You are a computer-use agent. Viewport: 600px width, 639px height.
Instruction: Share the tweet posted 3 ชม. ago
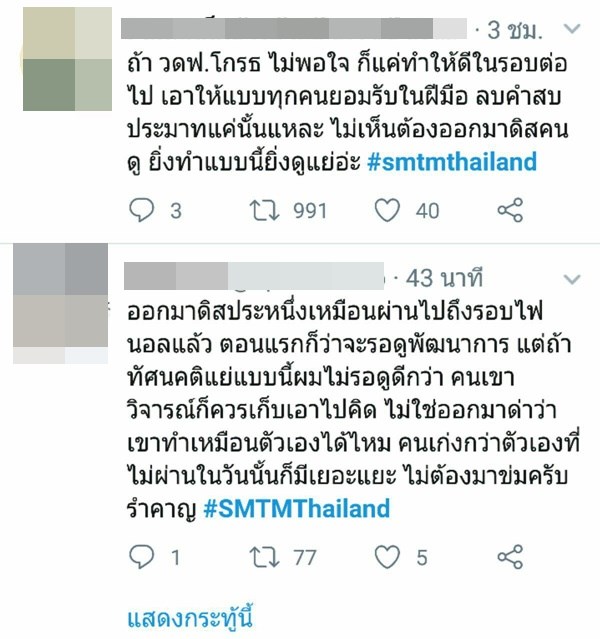(510, 210)
